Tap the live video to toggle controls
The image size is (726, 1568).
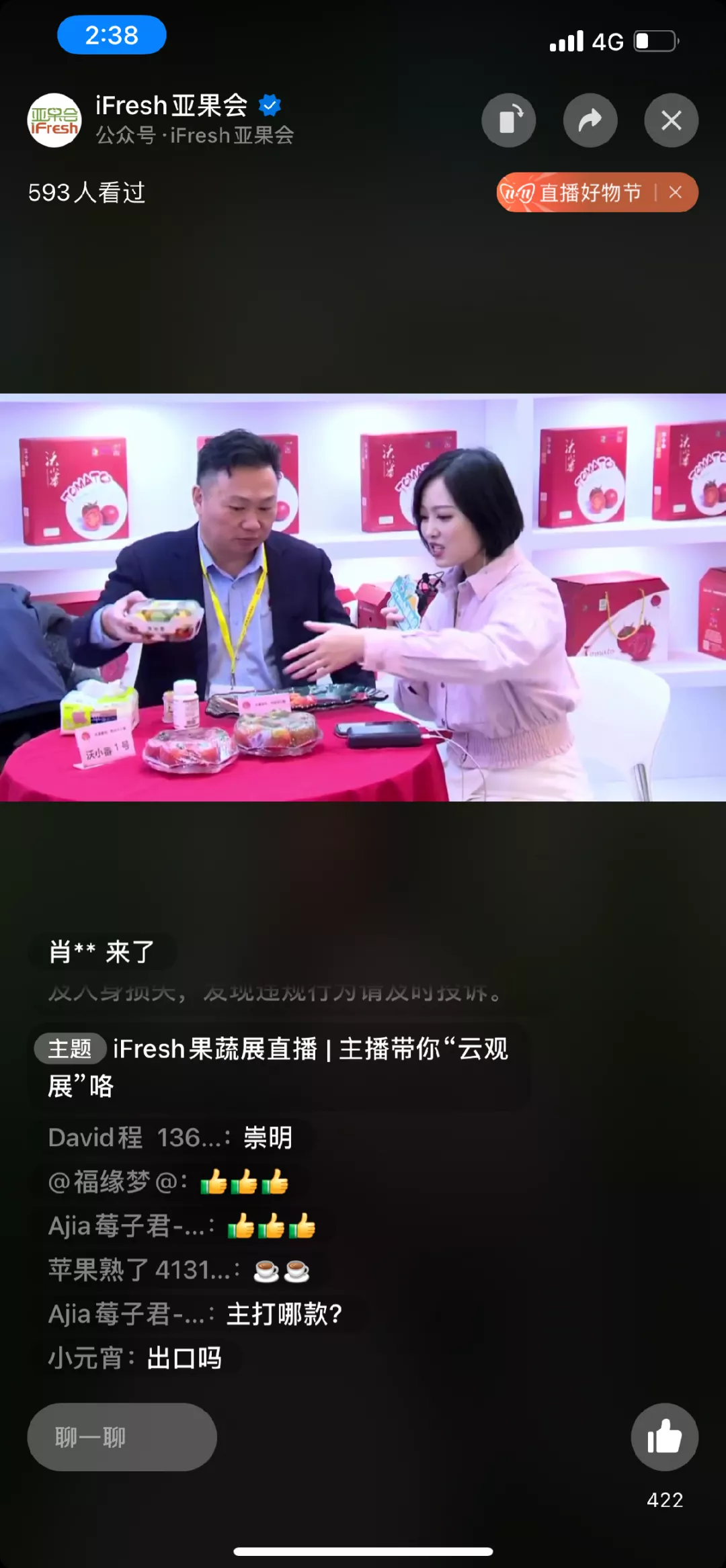[363, 597]
